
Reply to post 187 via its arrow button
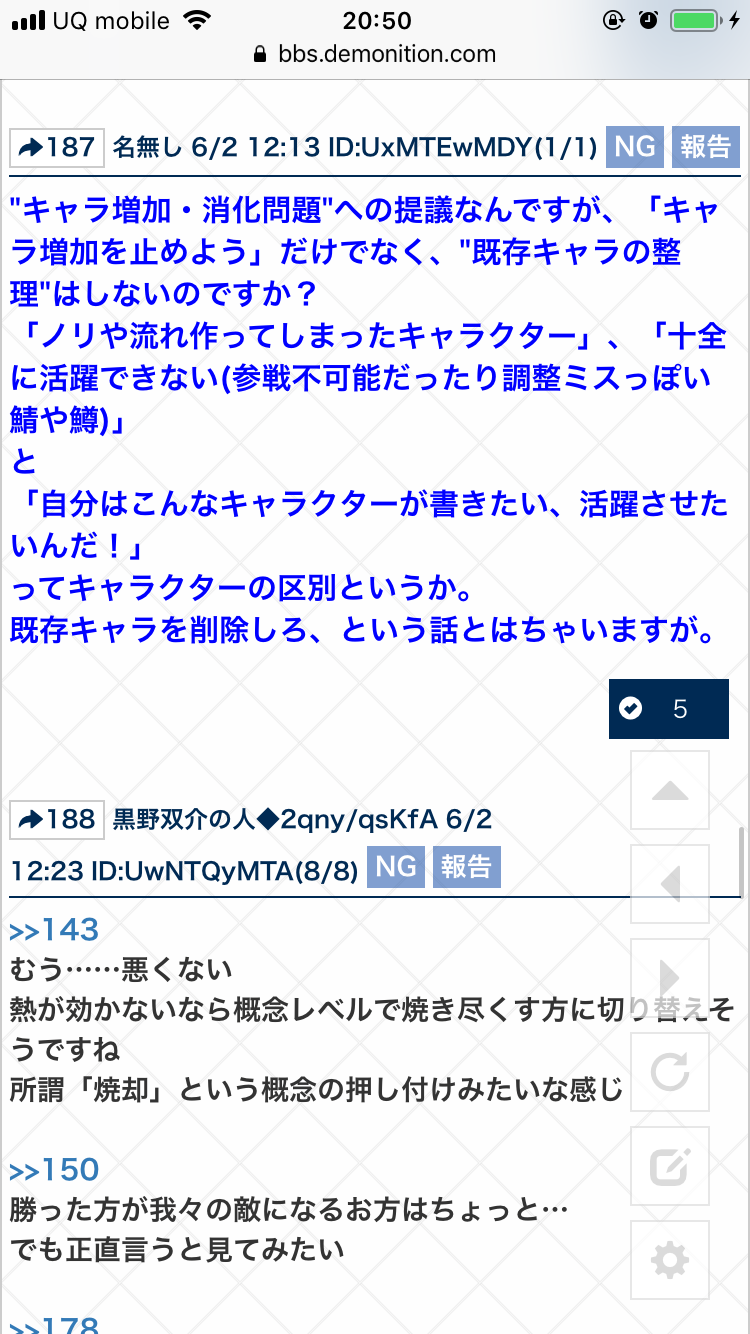click(56, 147)
